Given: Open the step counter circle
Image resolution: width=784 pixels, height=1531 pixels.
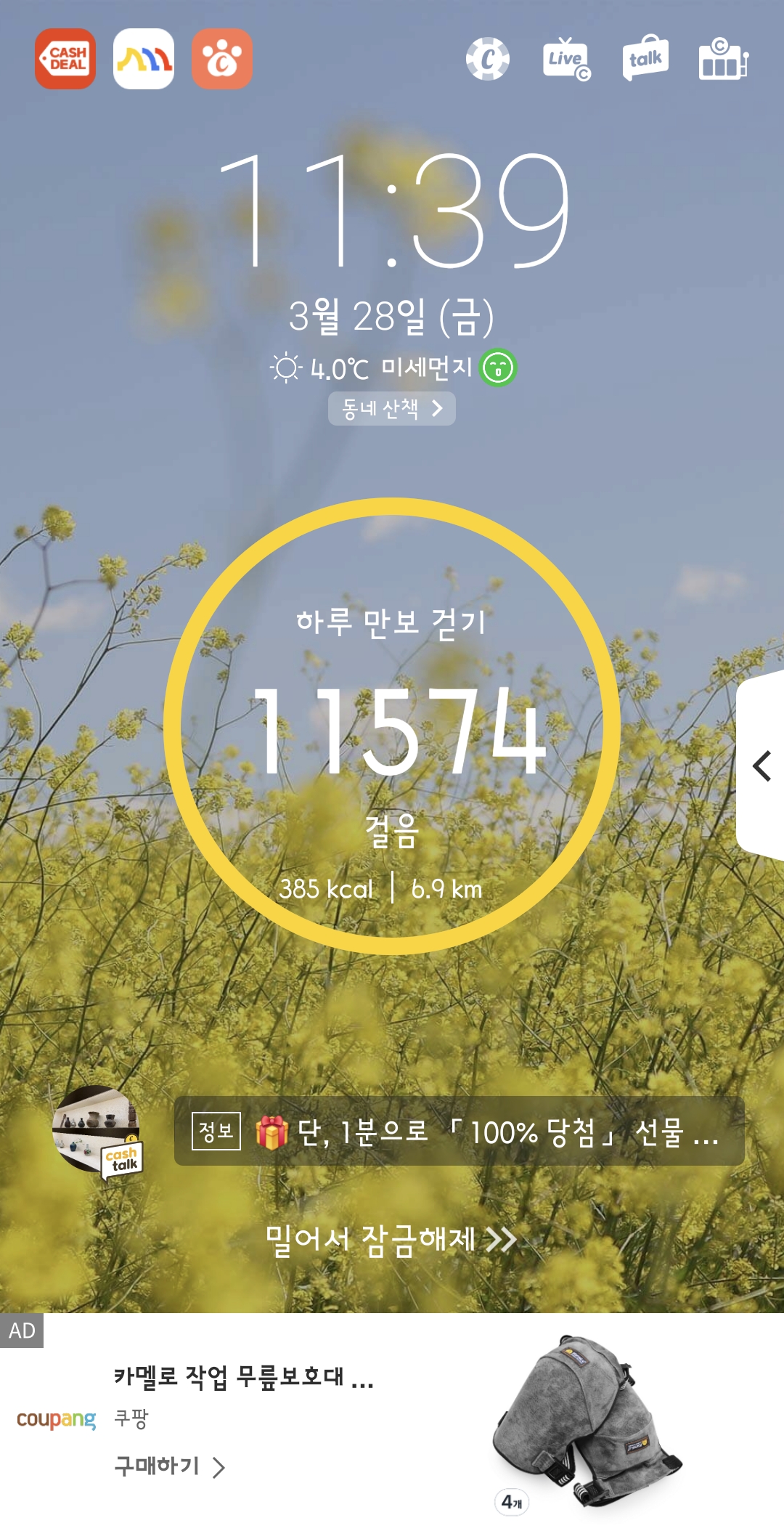Looking at the screenshot, I should [x=392, y=726].
